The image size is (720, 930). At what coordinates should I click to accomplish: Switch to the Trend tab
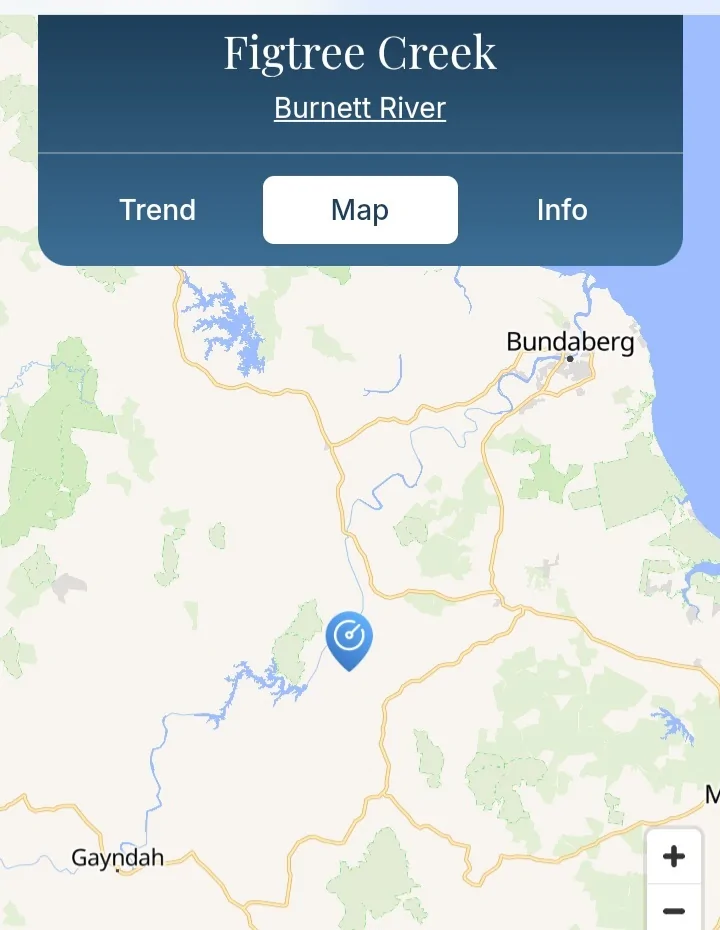[157, 210]
